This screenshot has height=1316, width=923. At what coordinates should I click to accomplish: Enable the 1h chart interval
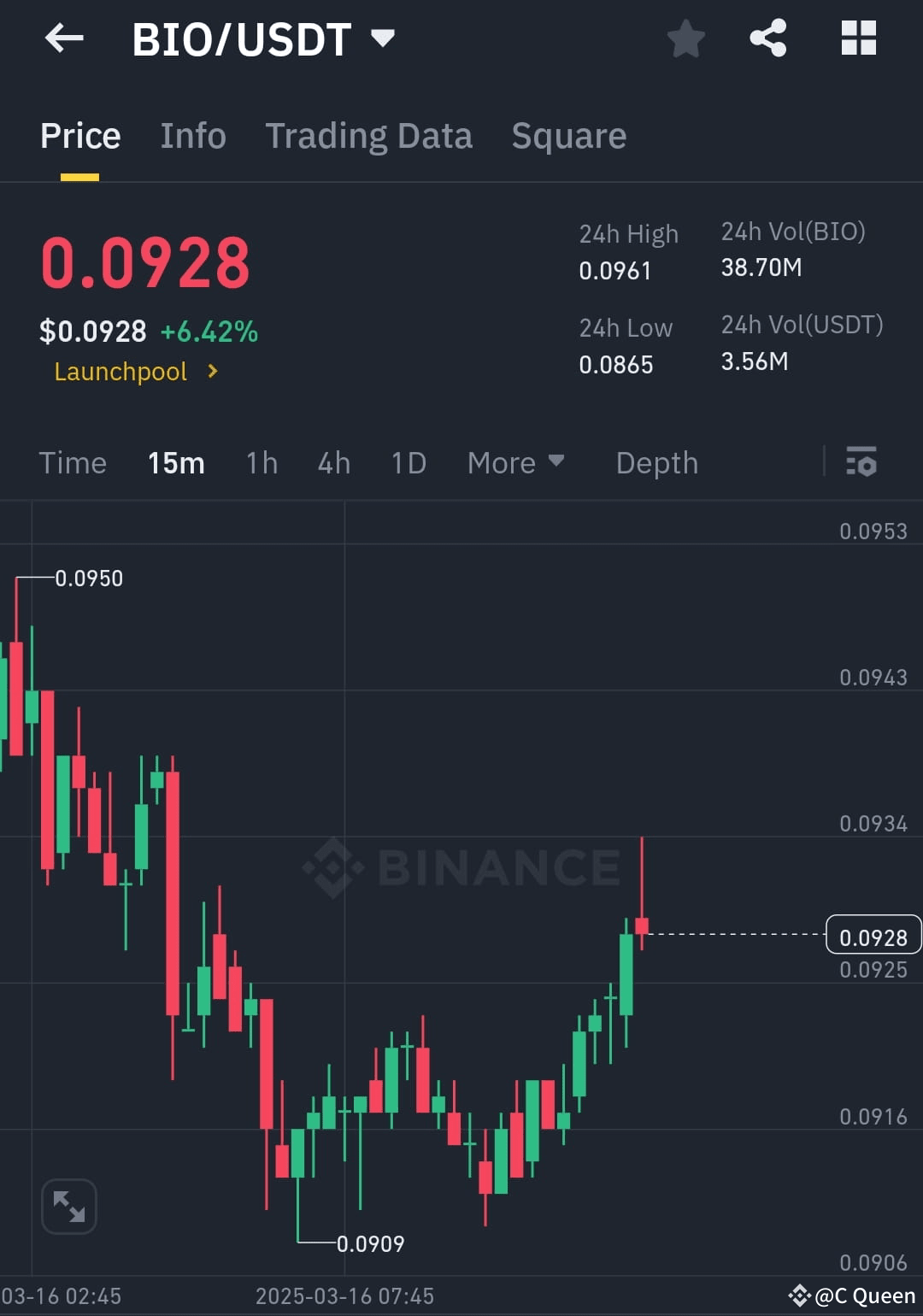(261, 462)
